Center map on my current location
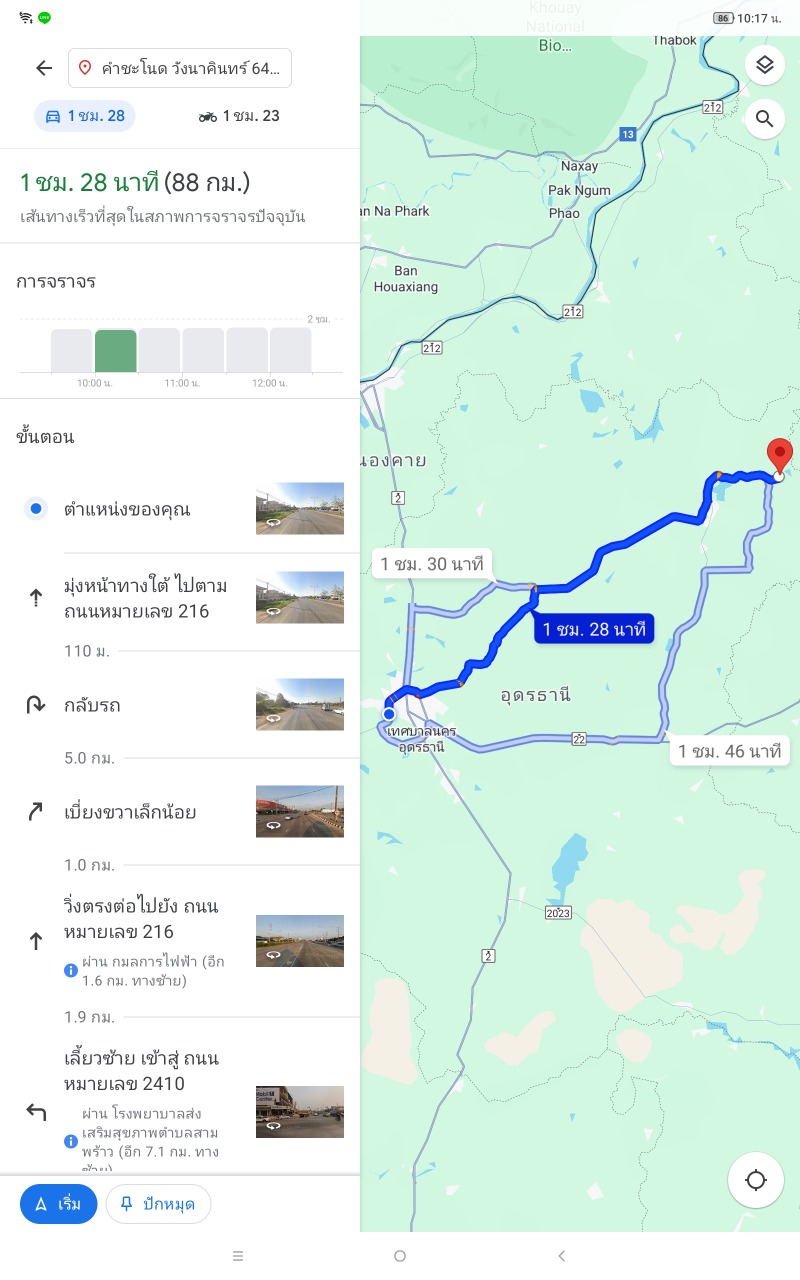Screen dimensions: 800x1280 click(x=756, y=1180)
